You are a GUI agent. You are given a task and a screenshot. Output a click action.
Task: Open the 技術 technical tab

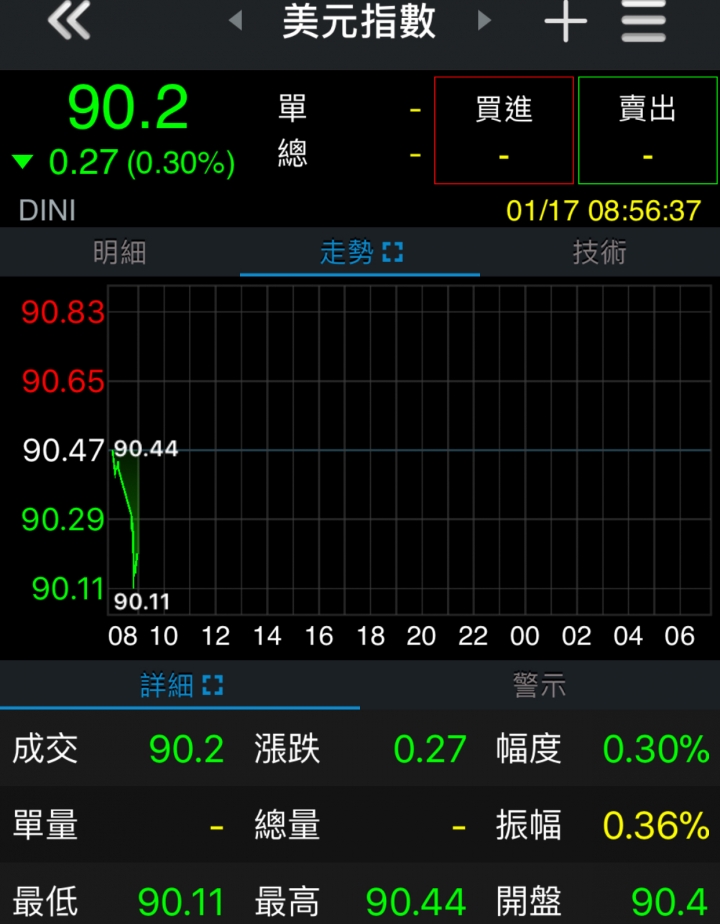click(600, 253)
